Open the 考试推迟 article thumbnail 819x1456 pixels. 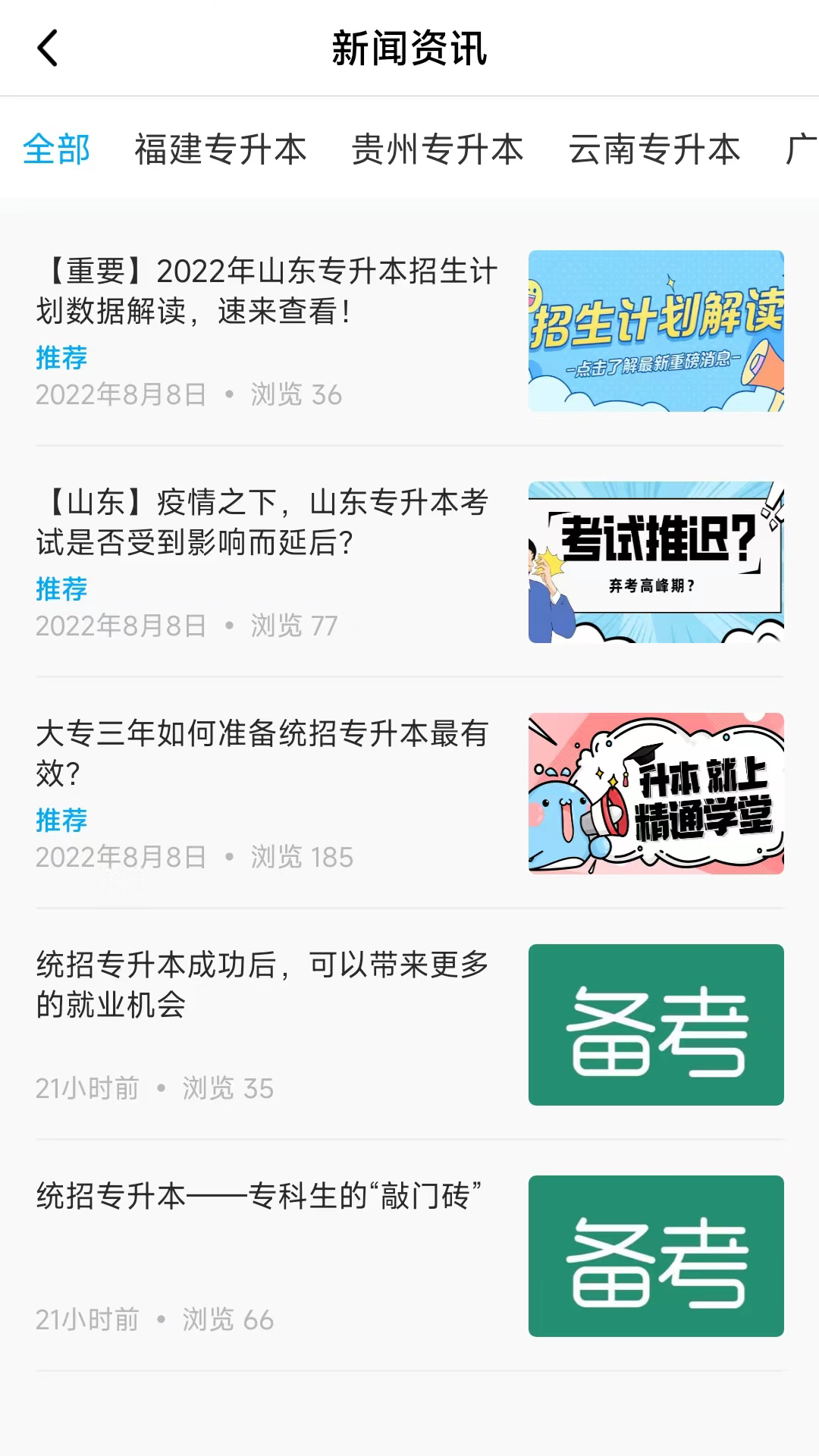coord(657,561)
